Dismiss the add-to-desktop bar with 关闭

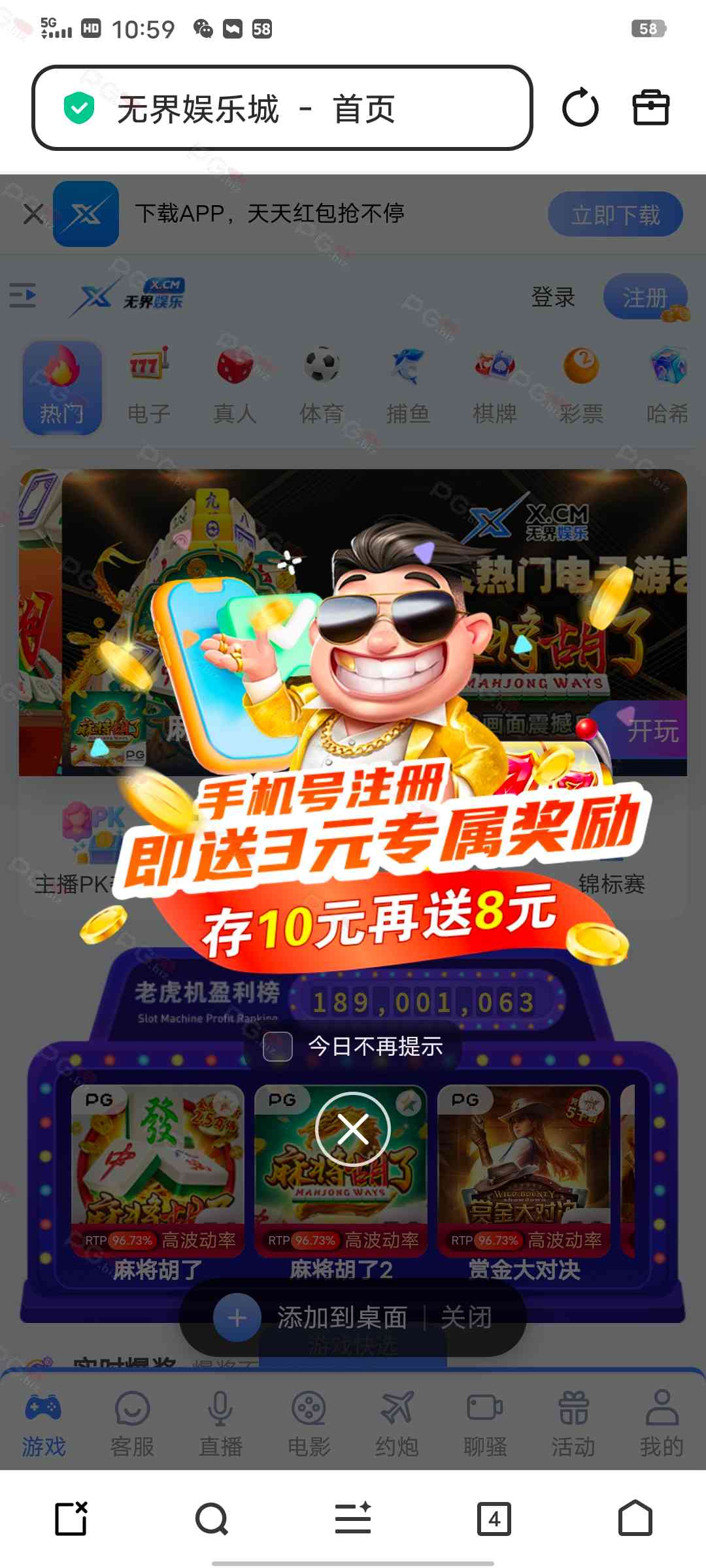coord(466,1318)
